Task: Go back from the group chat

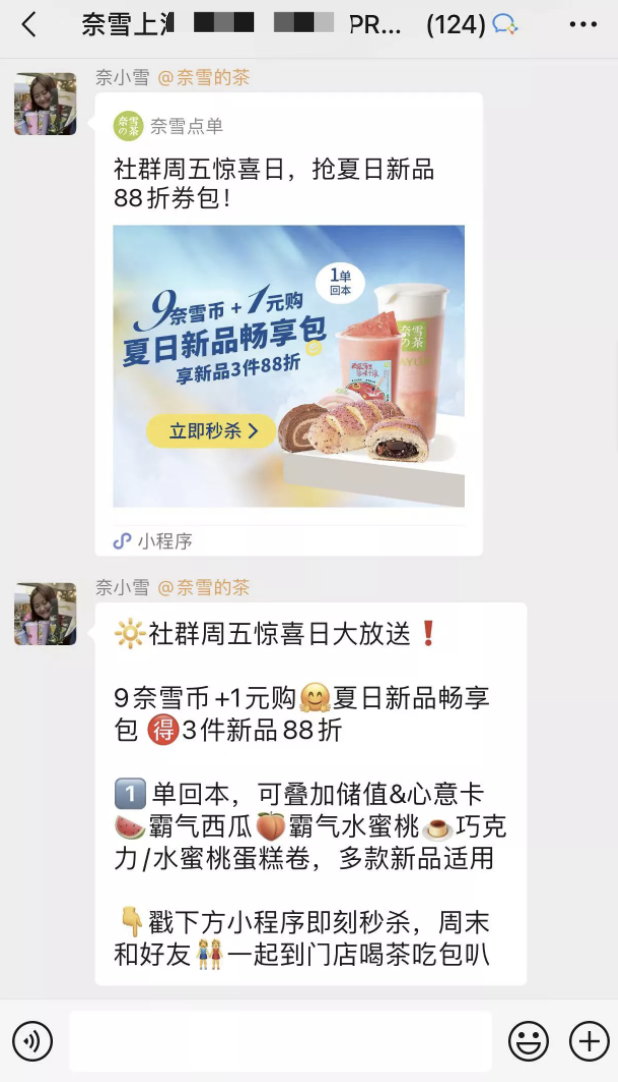Action: pos(29,25)
